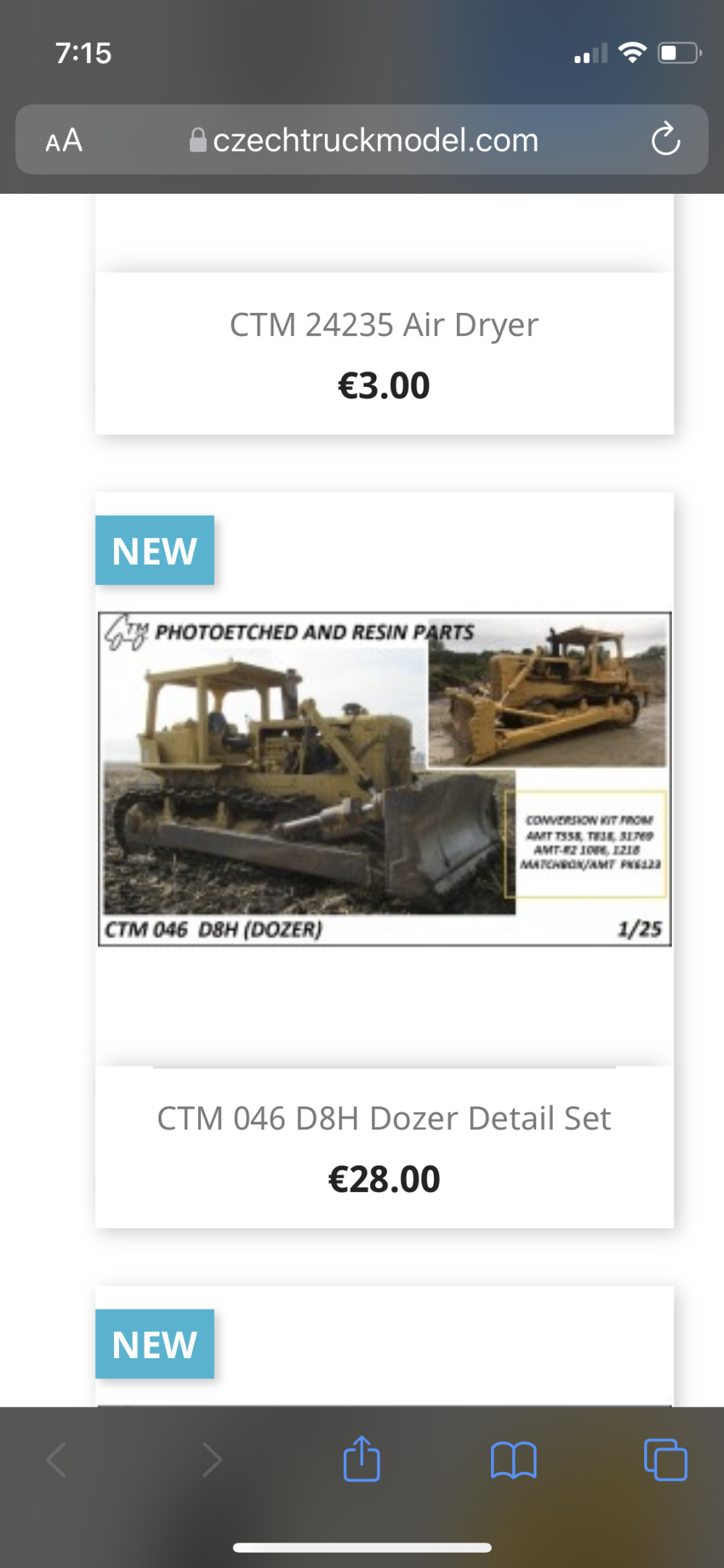Image resolution: width=724 pixels, height=1568 pixels.
Task: Open CTM 046 D8H Dozer Detail Set
Action: (x=384, y=1118)
